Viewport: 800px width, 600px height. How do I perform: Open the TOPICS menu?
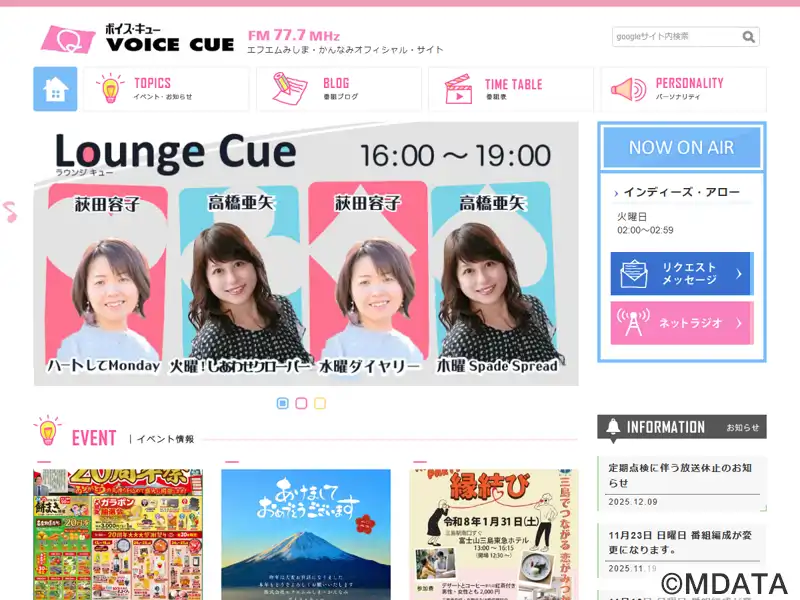pos(167,89)
